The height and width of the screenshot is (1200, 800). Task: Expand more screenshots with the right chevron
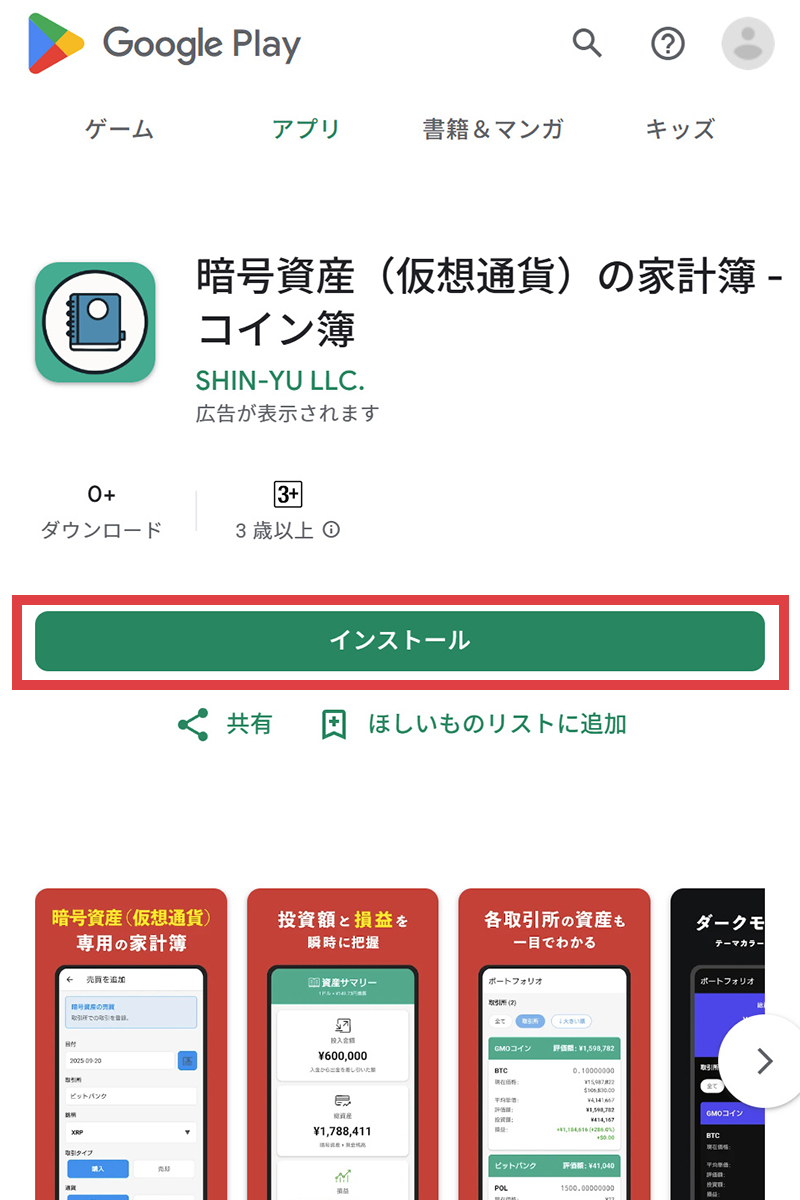764,1062
